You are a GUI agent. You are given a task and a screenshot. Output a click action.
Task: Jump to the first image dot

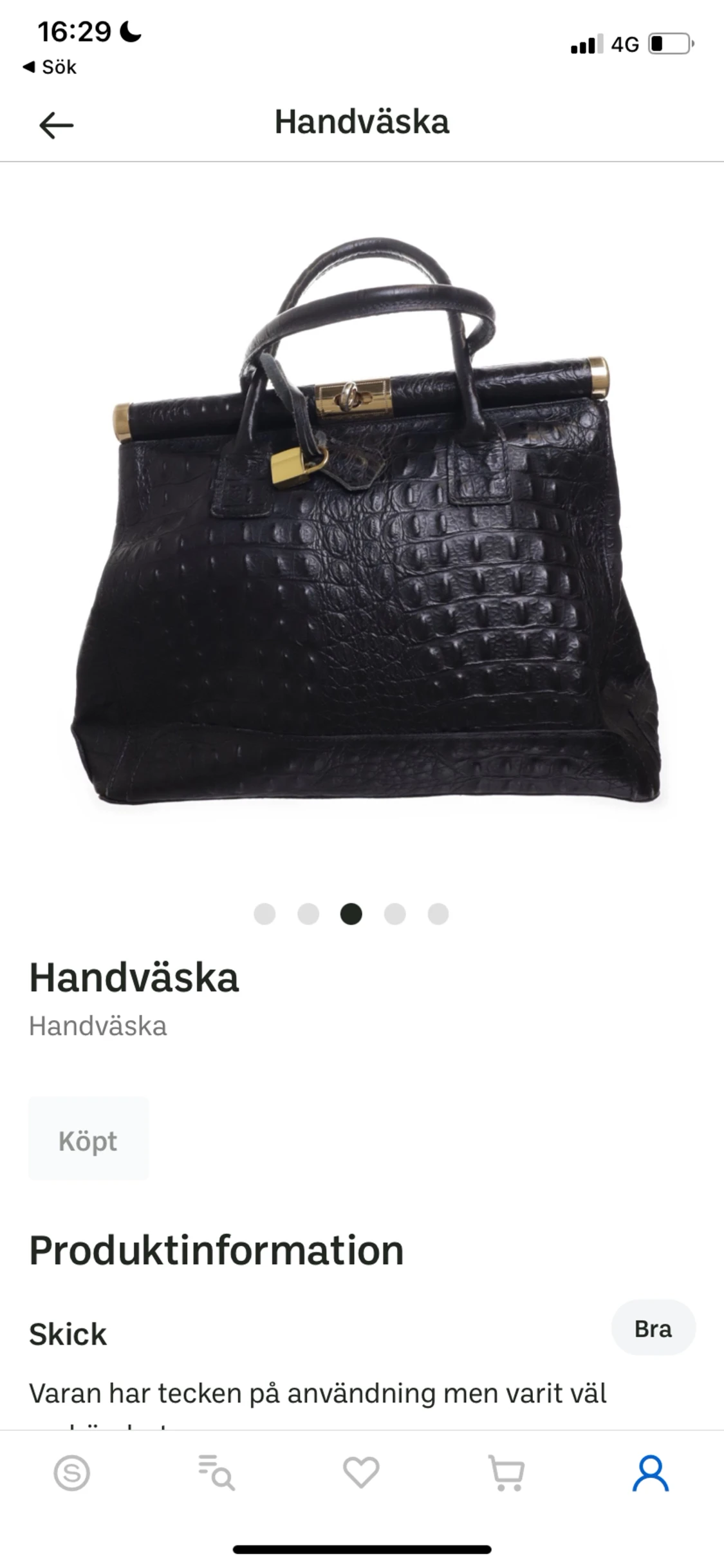[265, 914]
